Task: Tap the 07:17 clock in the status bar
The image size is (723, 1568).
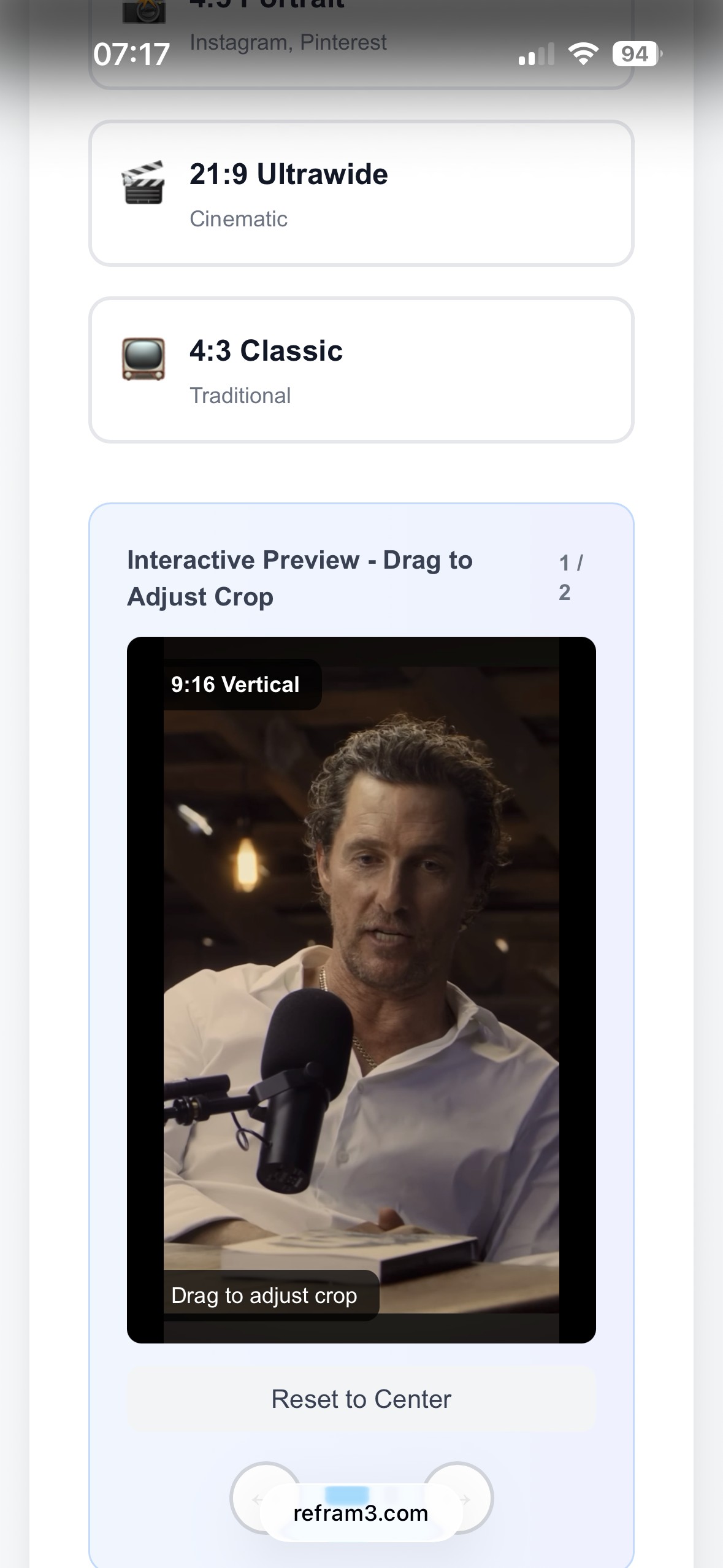Action: click(x=132, y=54)
